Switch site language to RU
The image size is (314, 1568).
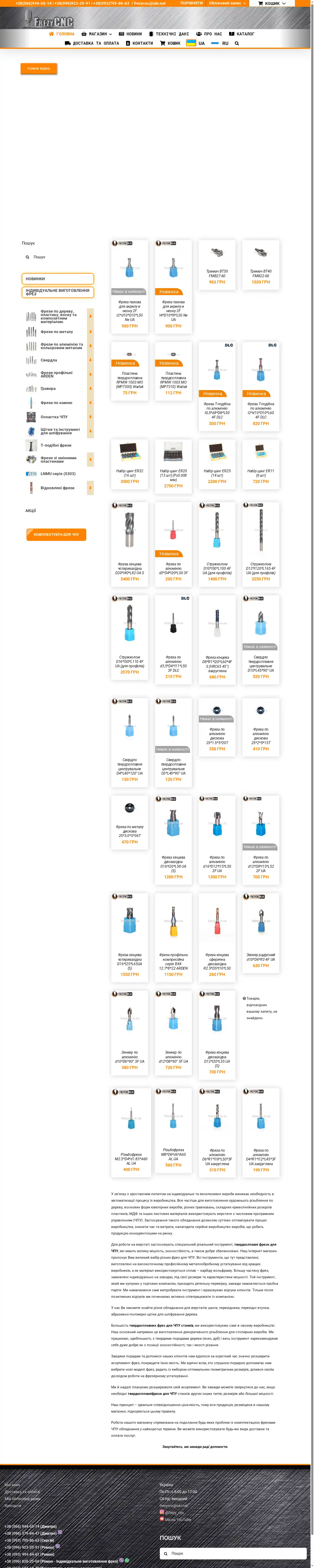click(x=220, y=43)
